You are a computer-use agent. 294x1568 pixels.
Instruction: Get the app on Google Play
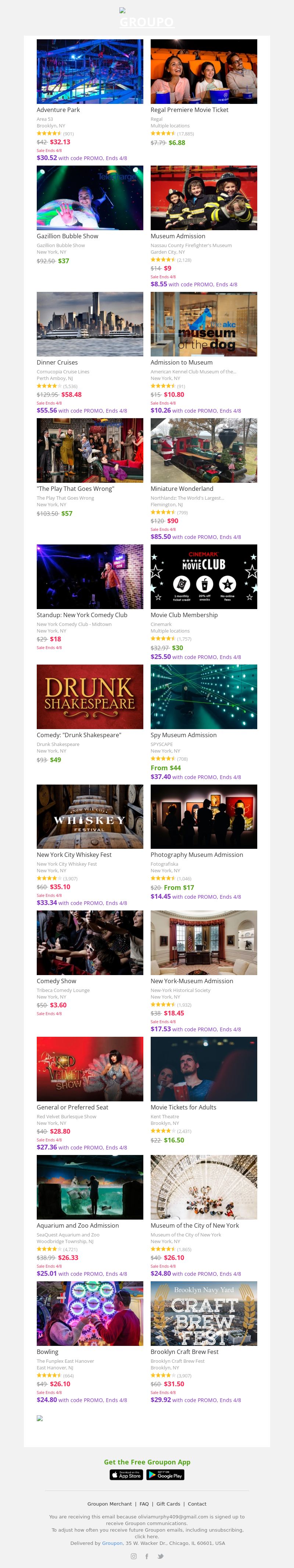tap(166, 1475)
